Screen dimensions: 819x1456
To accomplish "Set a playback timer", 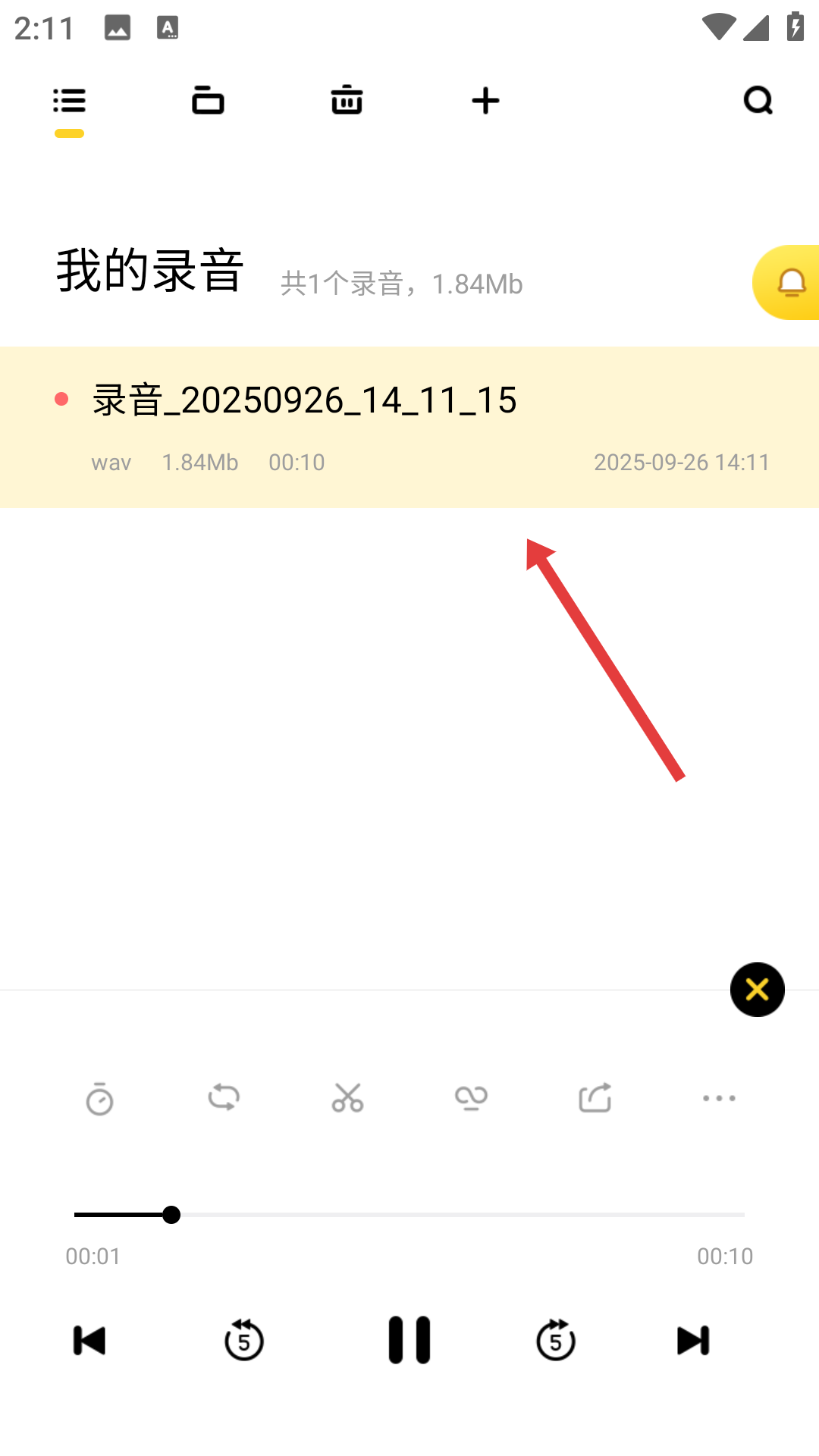I will click(99, 1098).
